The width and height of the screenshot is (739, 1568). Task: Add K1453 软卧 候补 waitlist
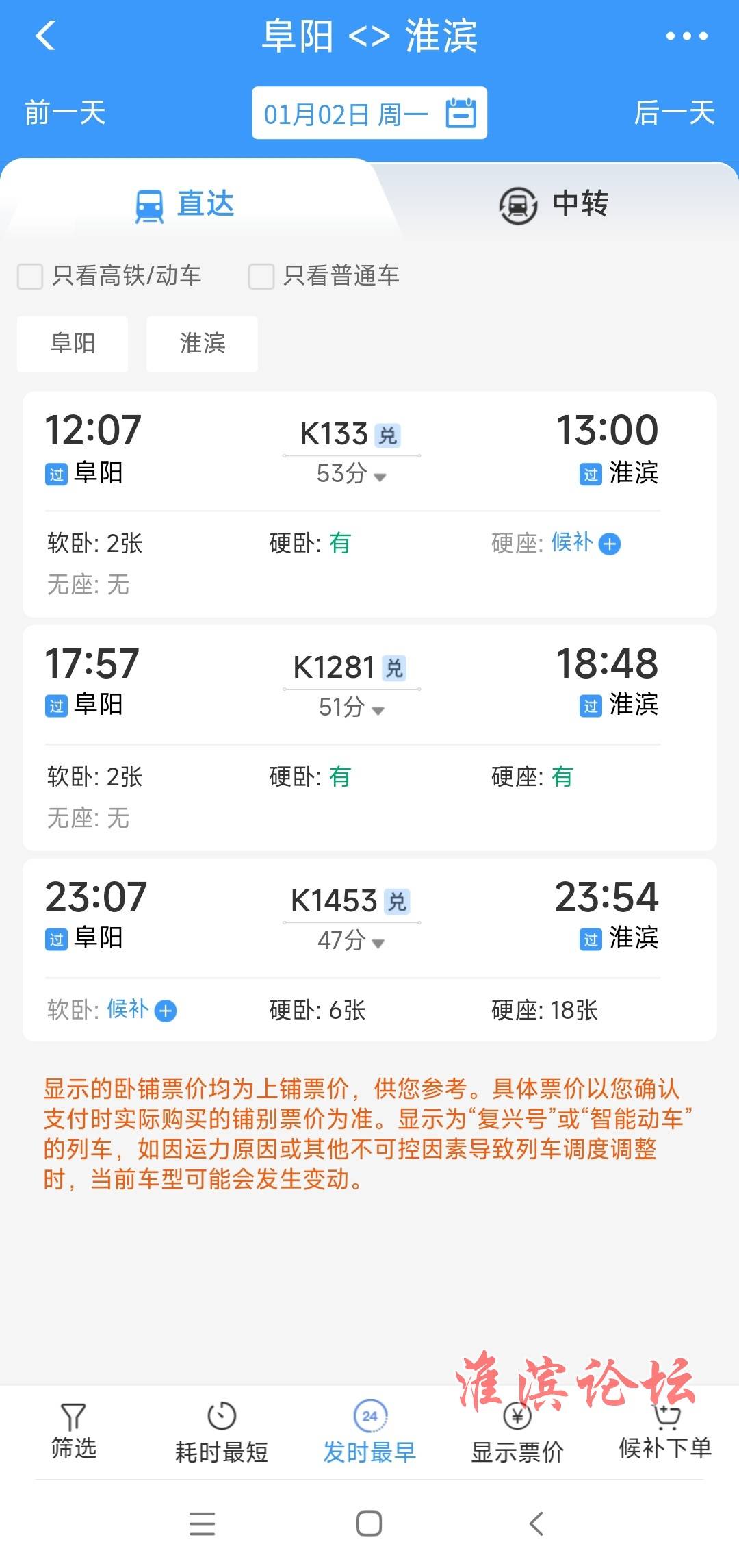coord(166,1011)
